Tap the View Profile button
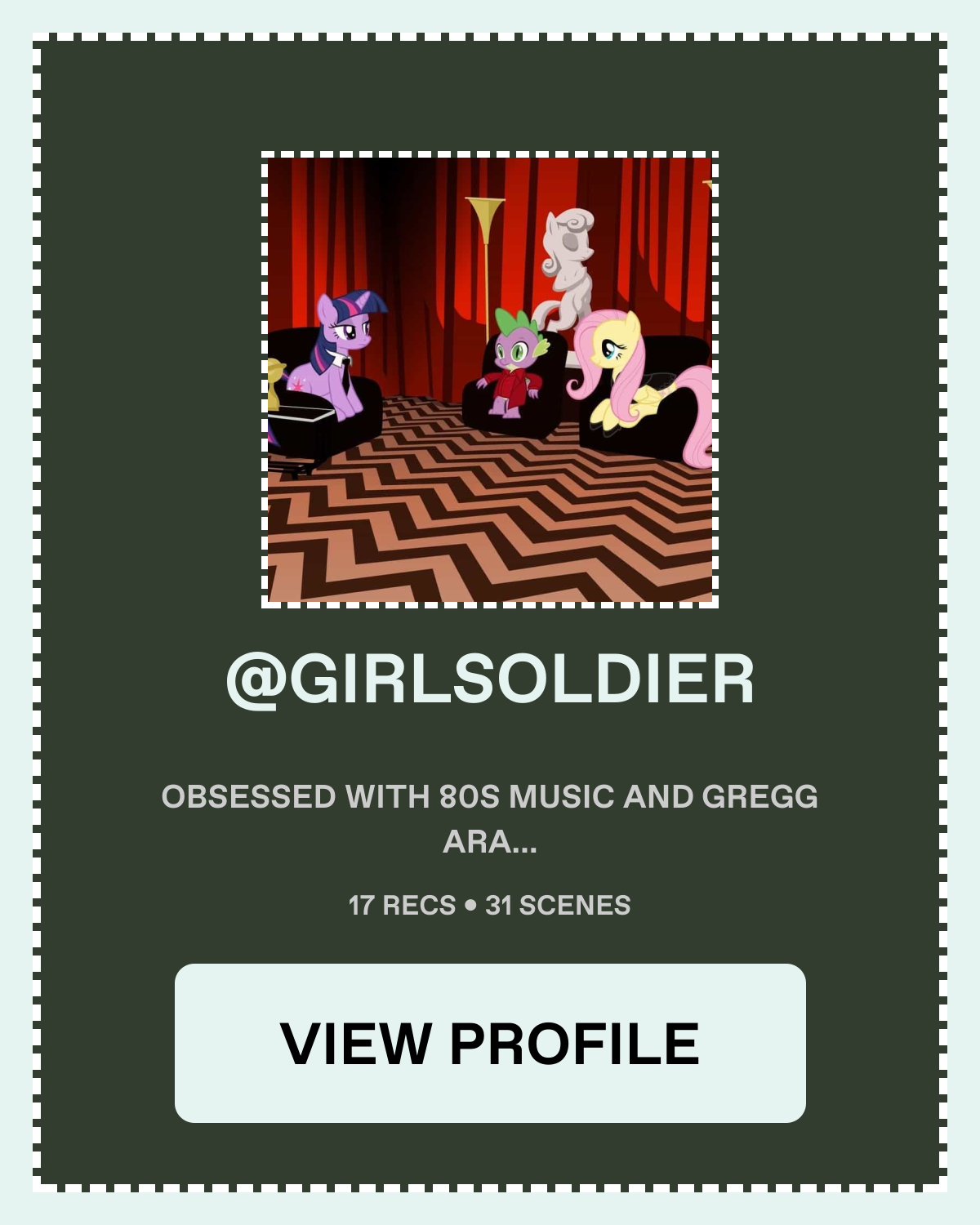980x1225 pixels. [490, 1043]
